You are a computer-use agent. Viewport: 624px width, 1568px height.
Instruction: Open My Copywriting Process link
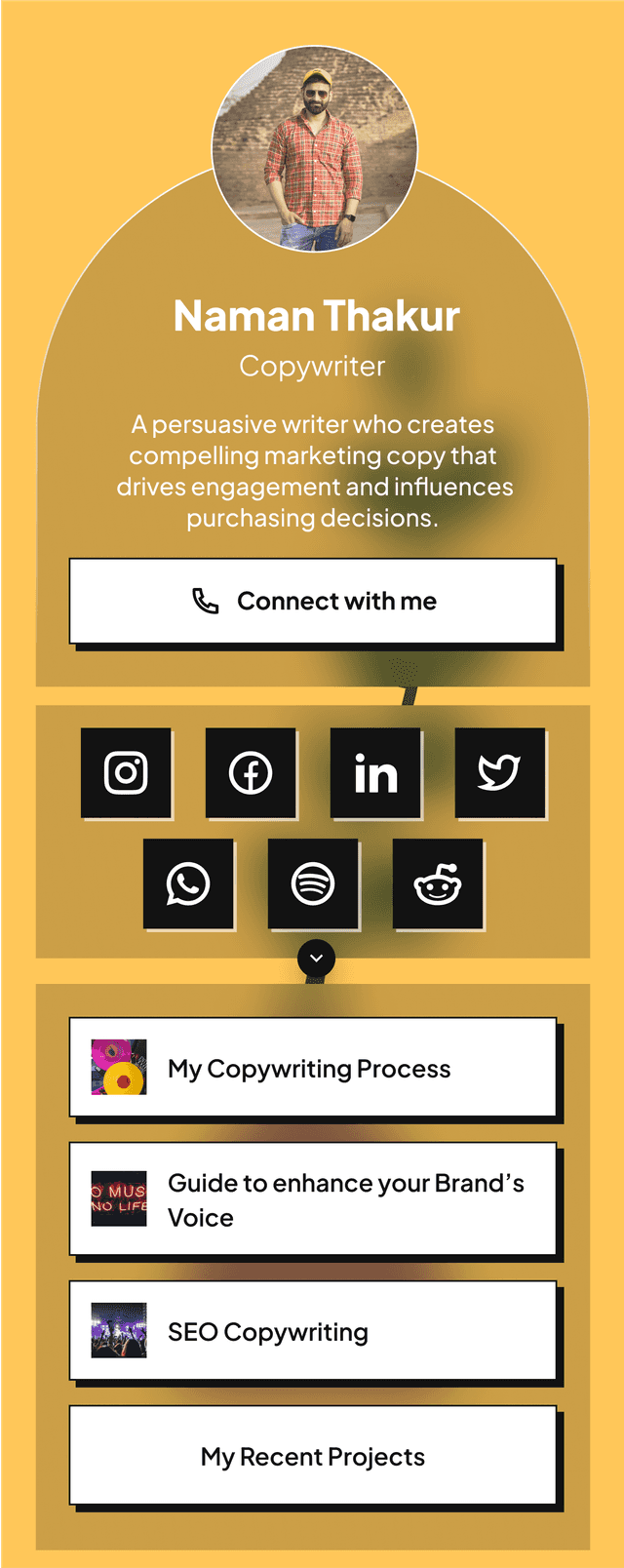coord(313,1068)
